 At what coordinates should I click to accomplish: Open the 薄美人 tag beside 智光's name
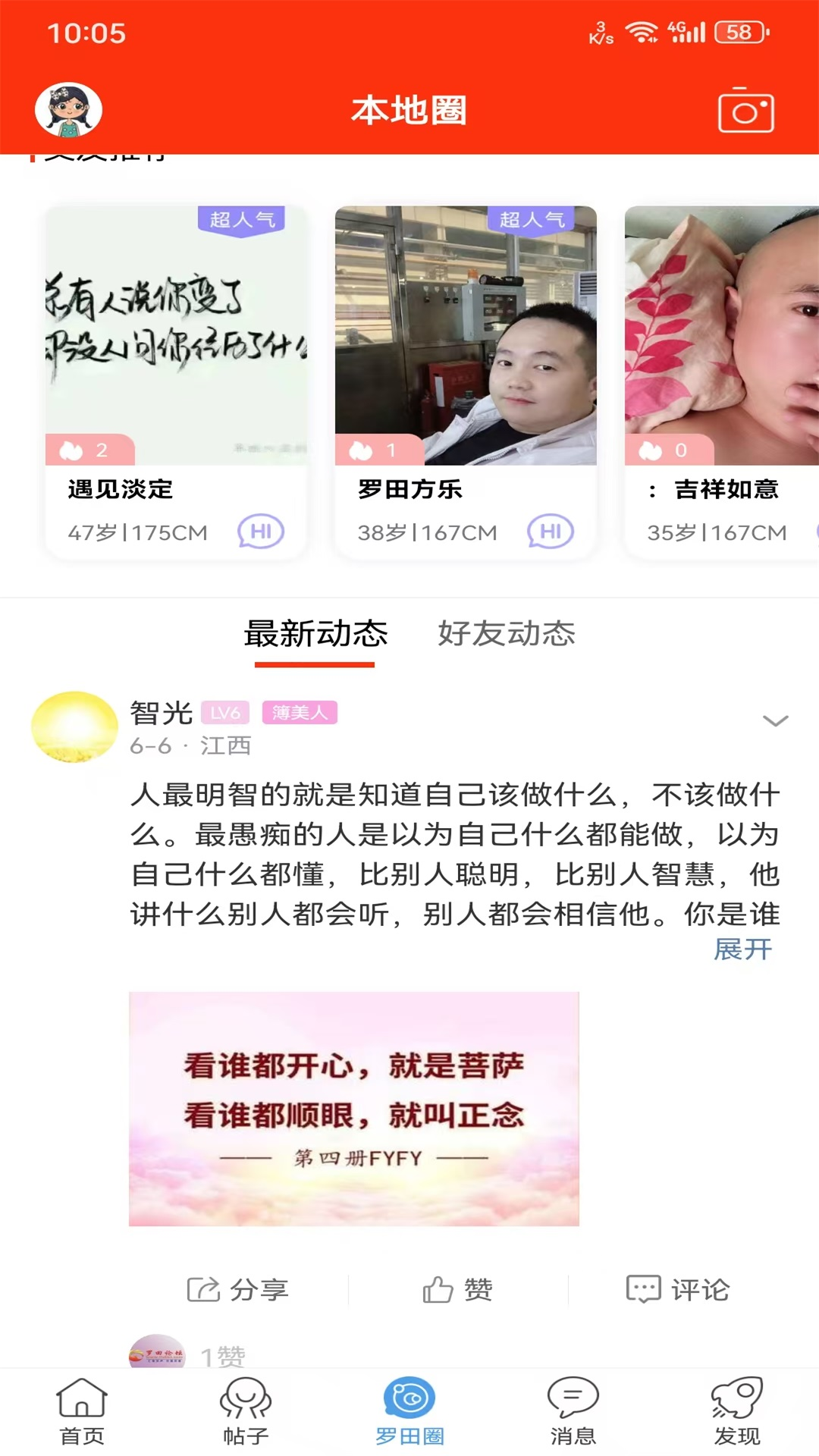click(299, 713)
